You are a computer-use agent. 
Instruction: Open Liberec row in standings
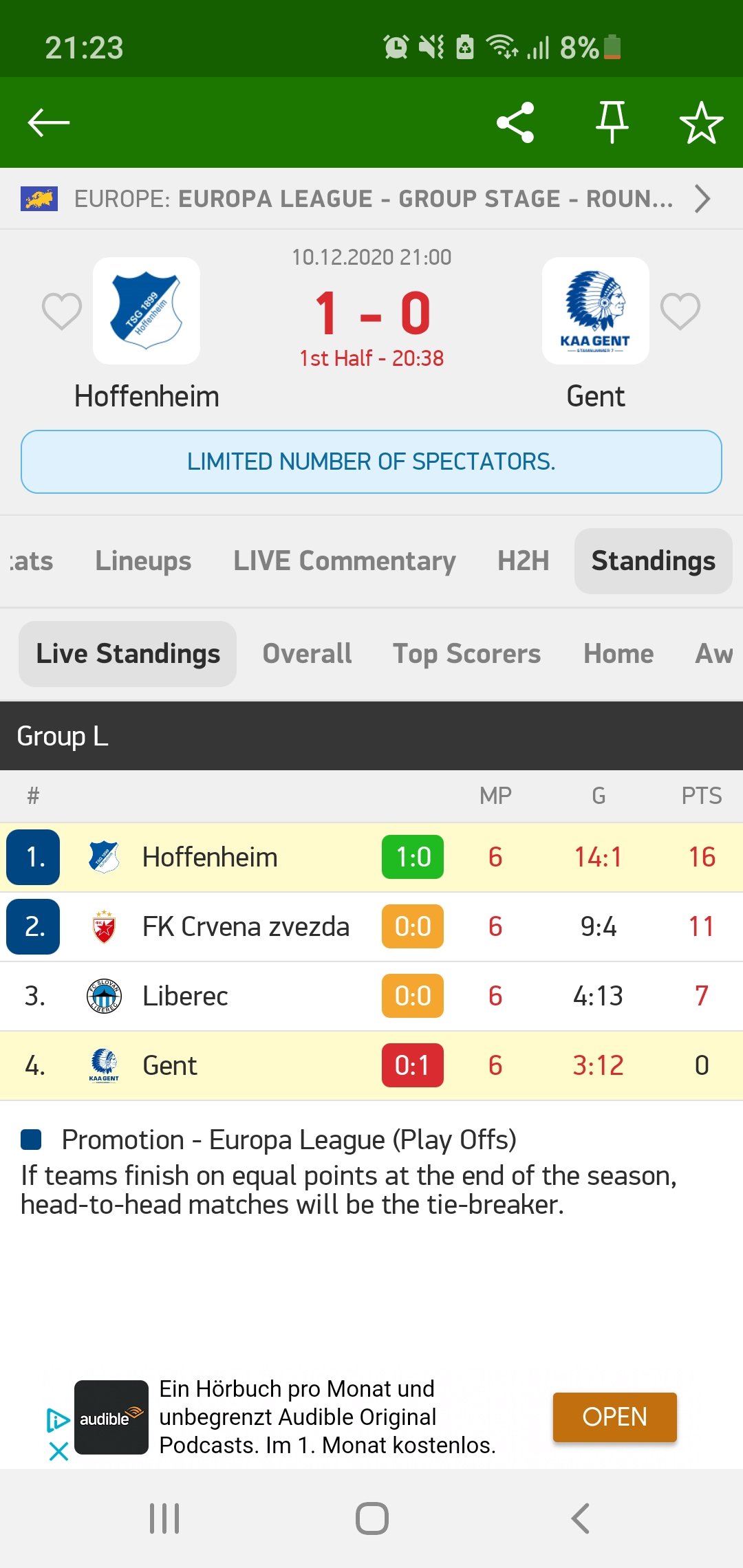tap(371, 996)
